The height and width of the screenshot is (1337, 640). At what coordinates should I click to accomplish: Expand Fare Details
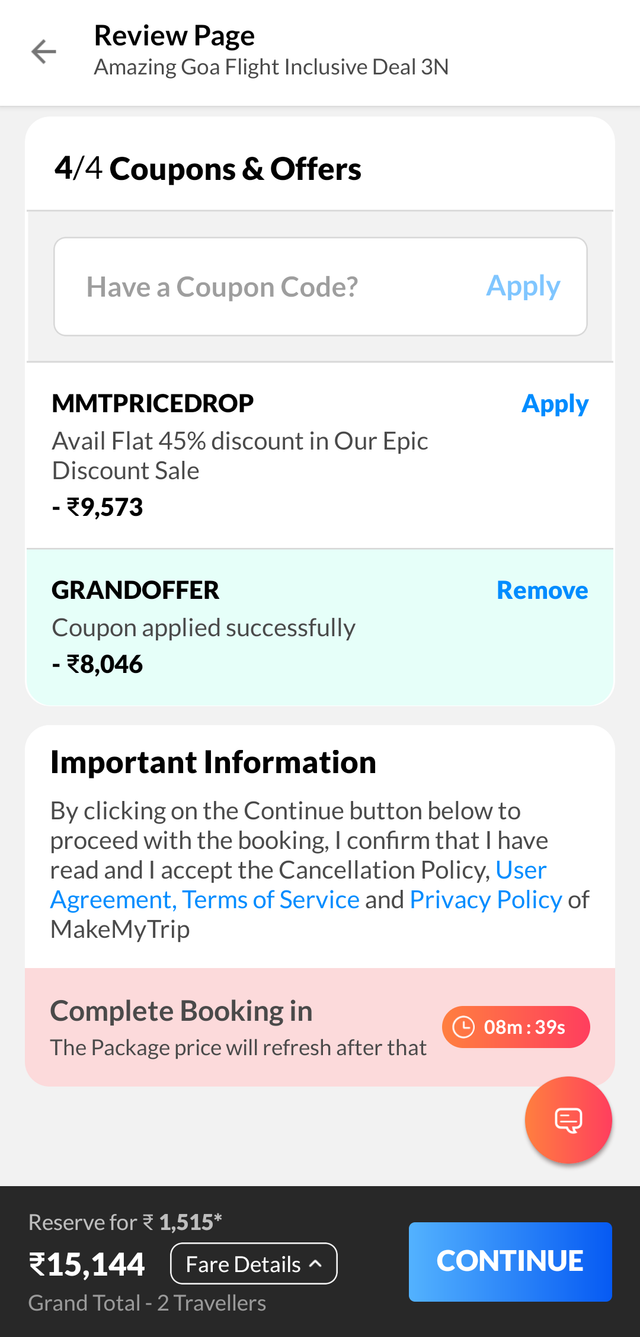tap(254, 1264)
